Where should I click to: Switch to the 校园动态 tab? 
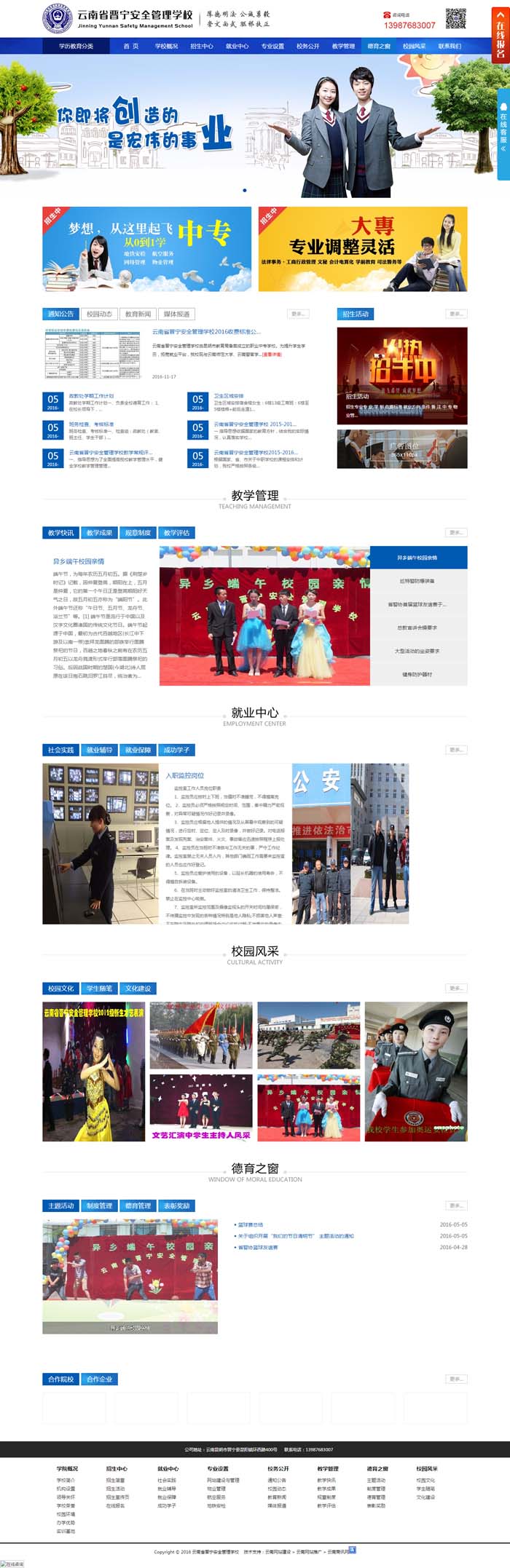(x=99, y=314)
